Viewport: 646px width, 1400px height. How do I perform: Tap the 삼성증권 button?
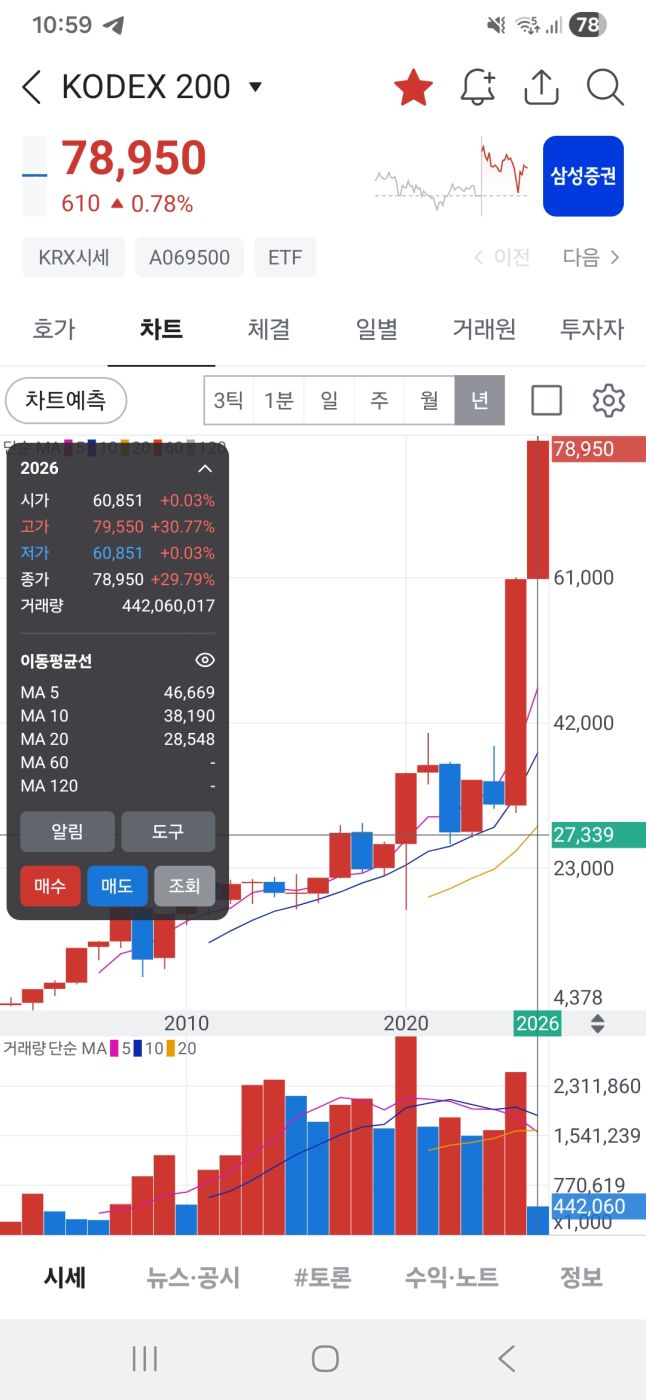[583, 176]
